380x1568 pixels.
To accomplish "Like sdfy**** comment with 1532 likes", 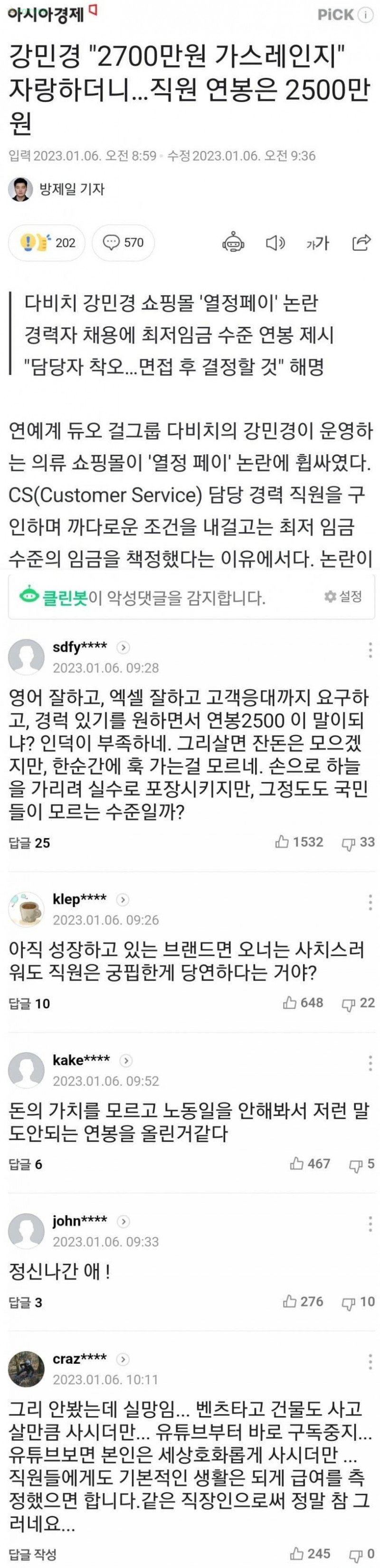I will pyautogui.click(x=299, y=842).
